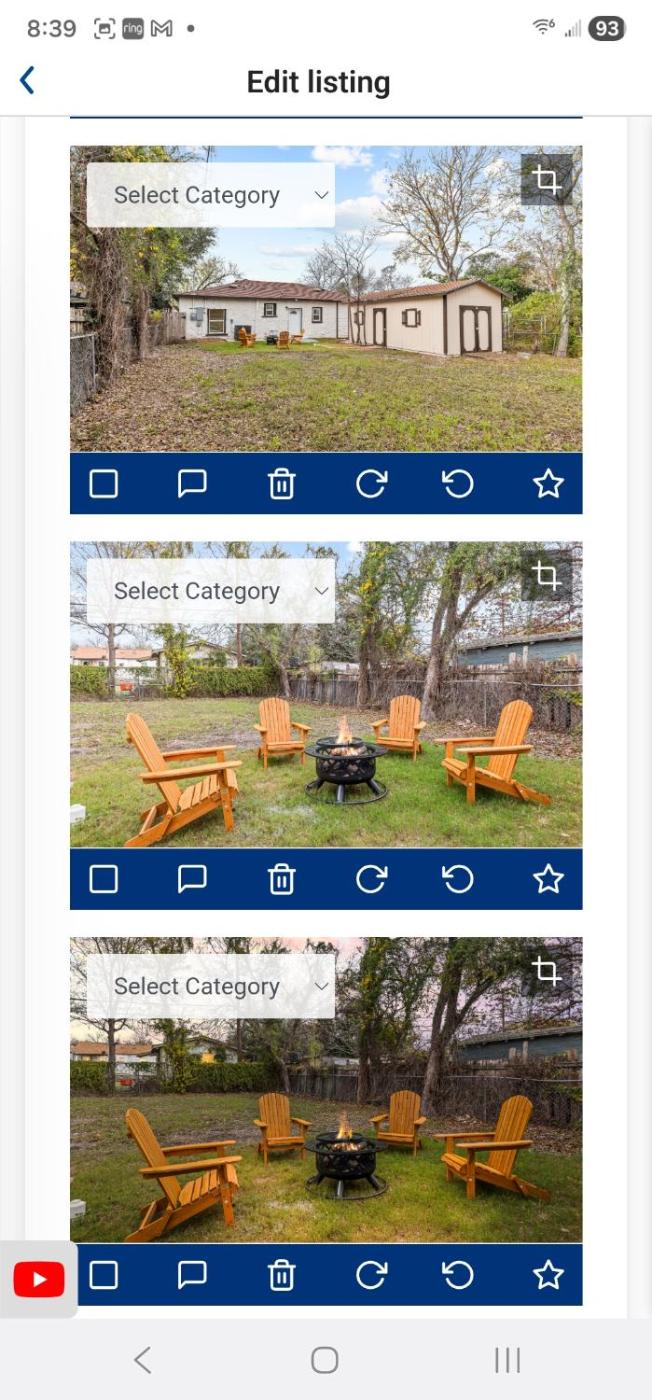Choose a category for the daytime fire pit photo
Viewport: 652px width, 1400px height.
(x=211, y=591)
